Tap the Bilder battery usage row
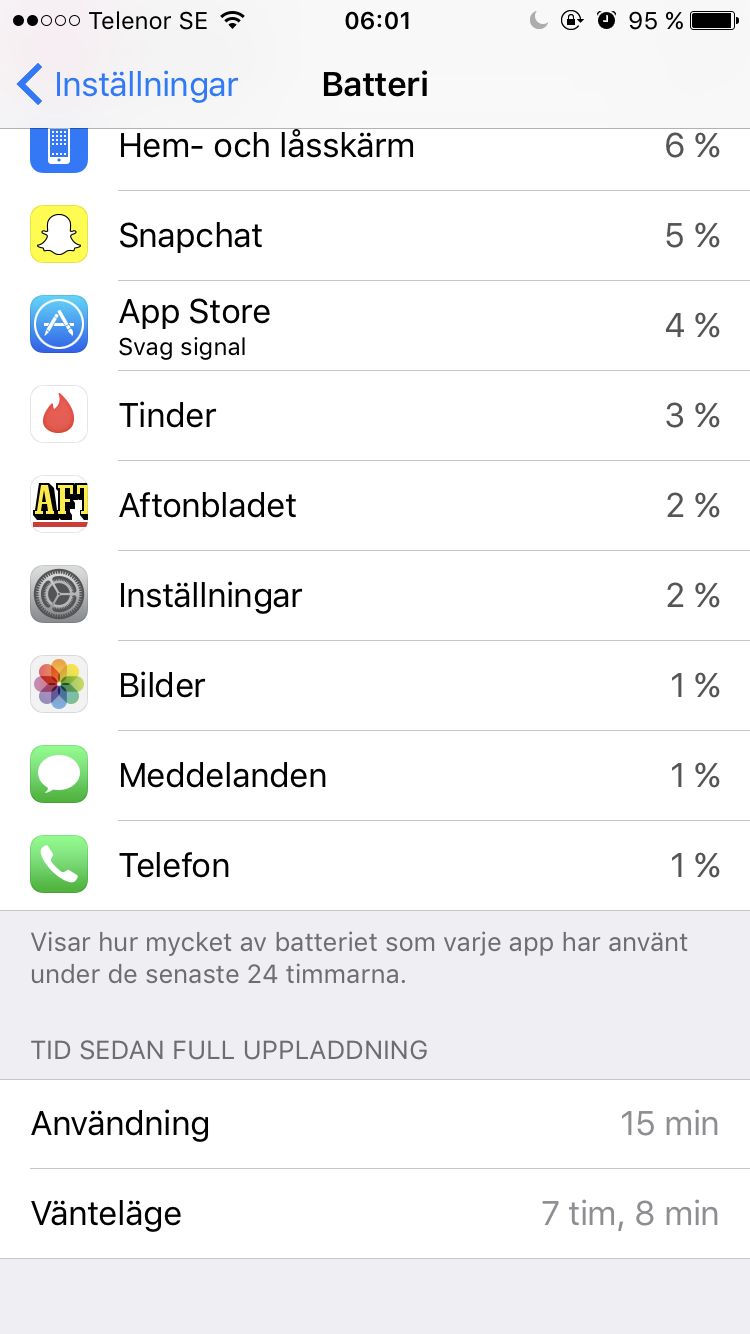 (x=375, y=686)
